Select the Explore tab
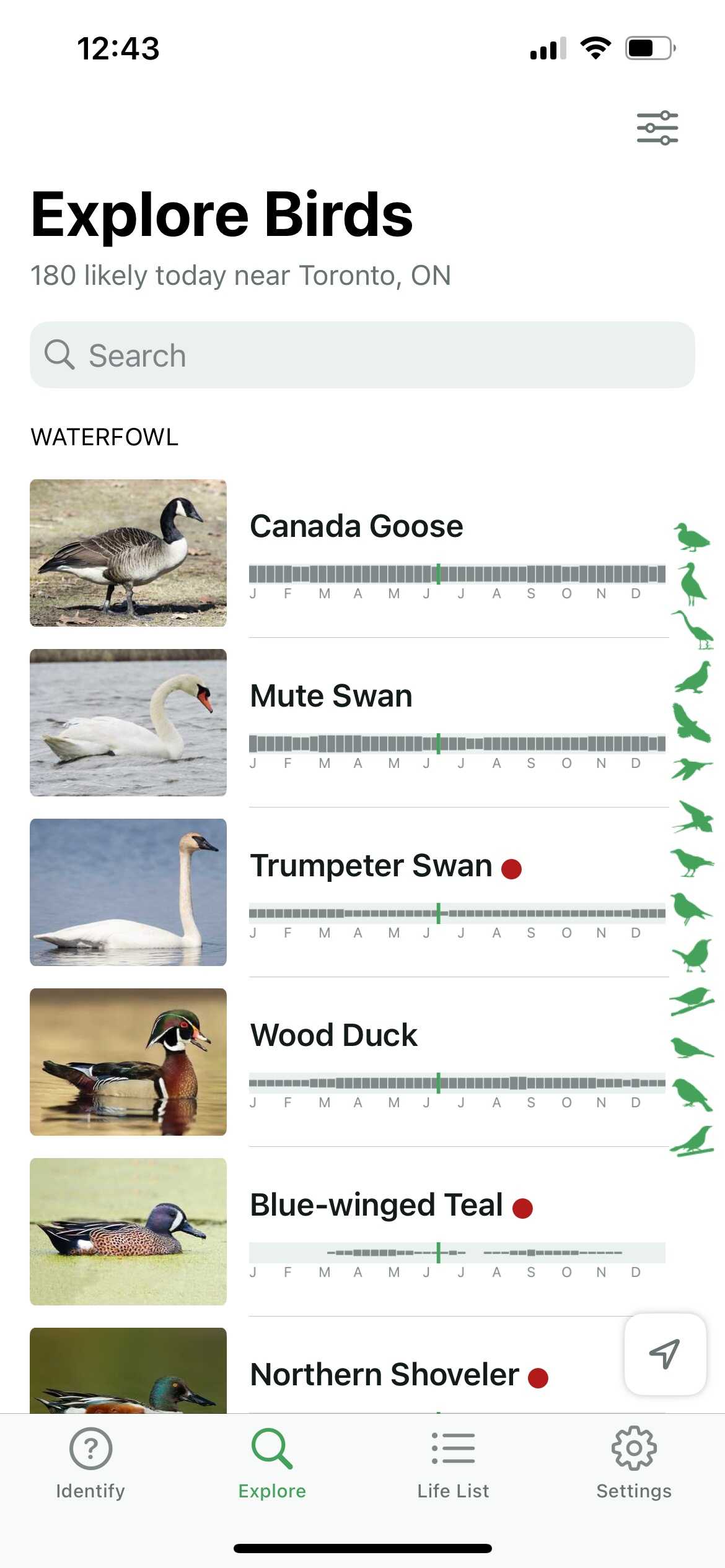Image resolution: width=725 pixels, height=1568 pixels. (272, 1463)
